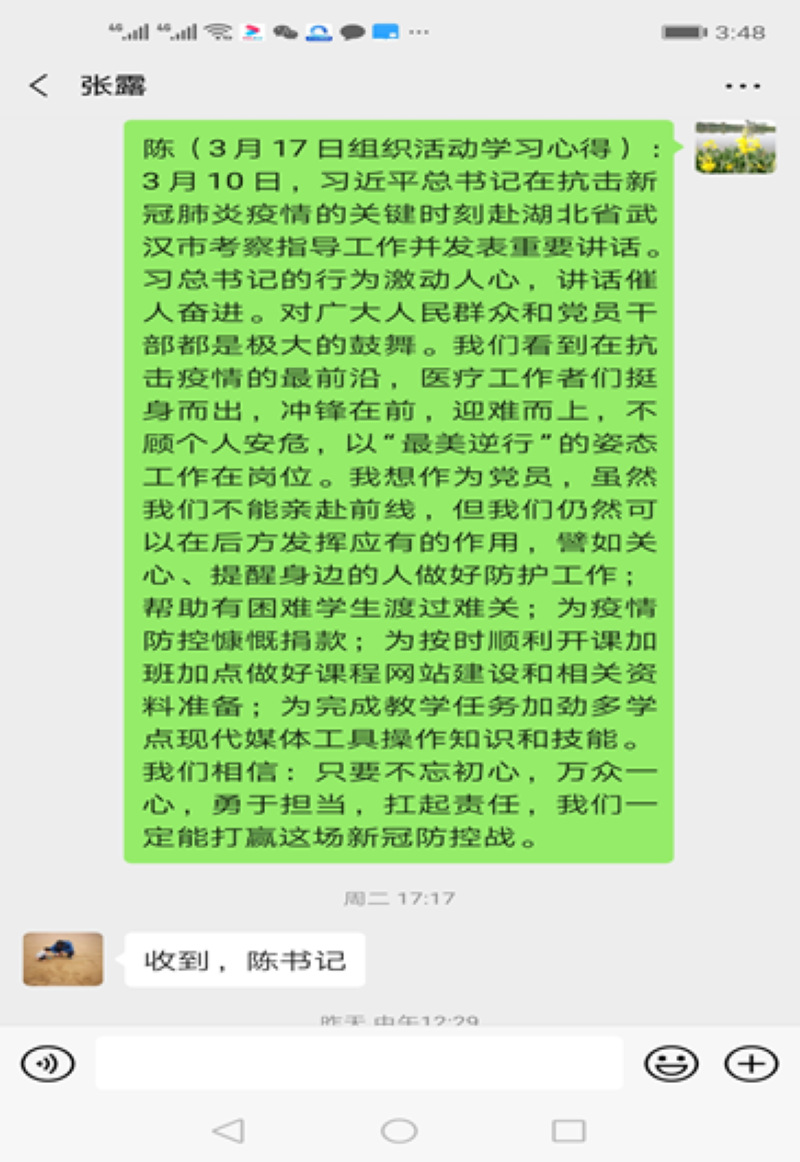The width and height of the screenshot is (800, 1162).
Task: View the sender's flower profile avatar
Action: point(736,147)
